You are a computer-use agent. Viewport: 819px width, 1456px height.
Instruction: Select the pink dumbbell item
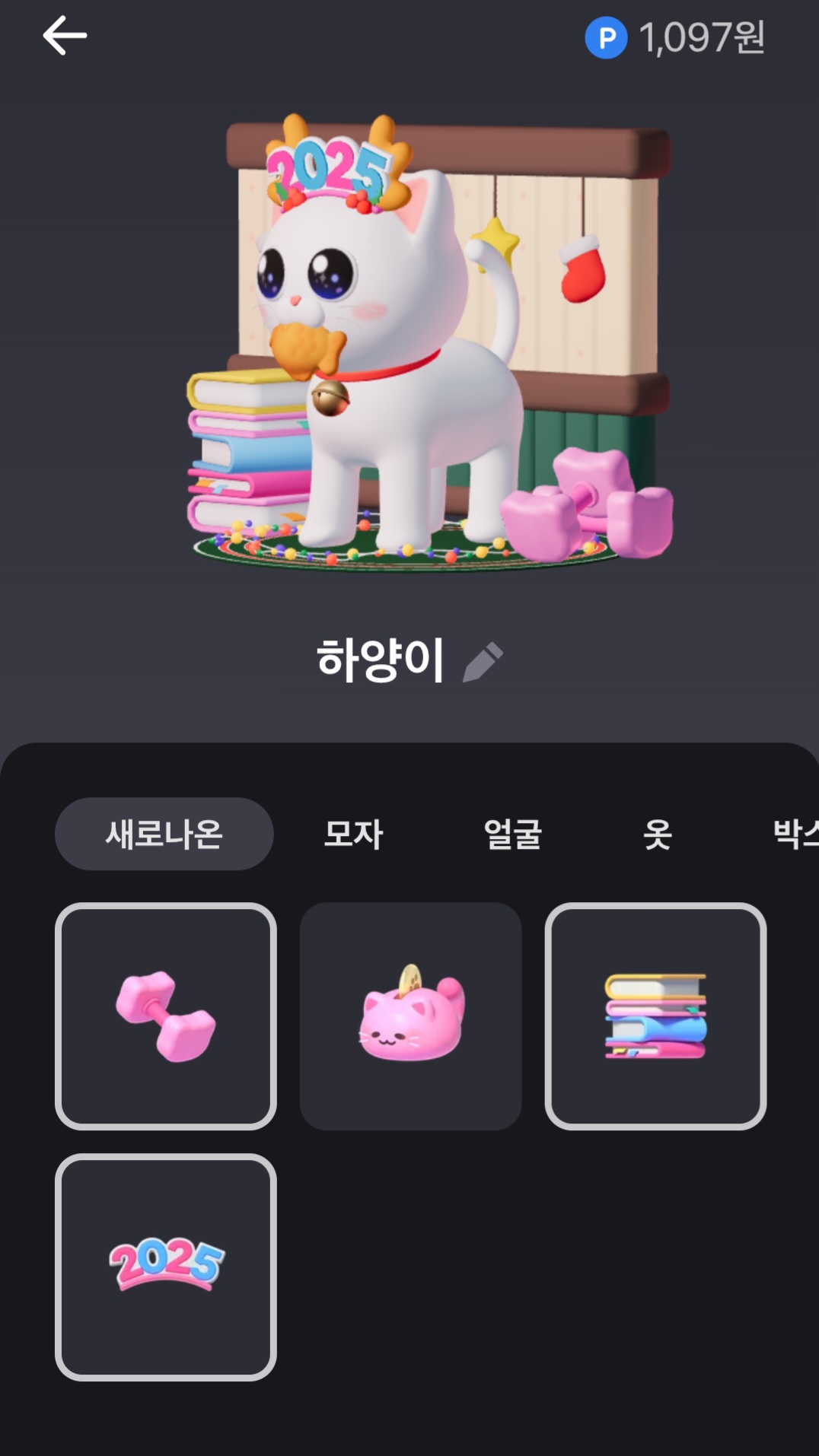(x=166, y=1016)
